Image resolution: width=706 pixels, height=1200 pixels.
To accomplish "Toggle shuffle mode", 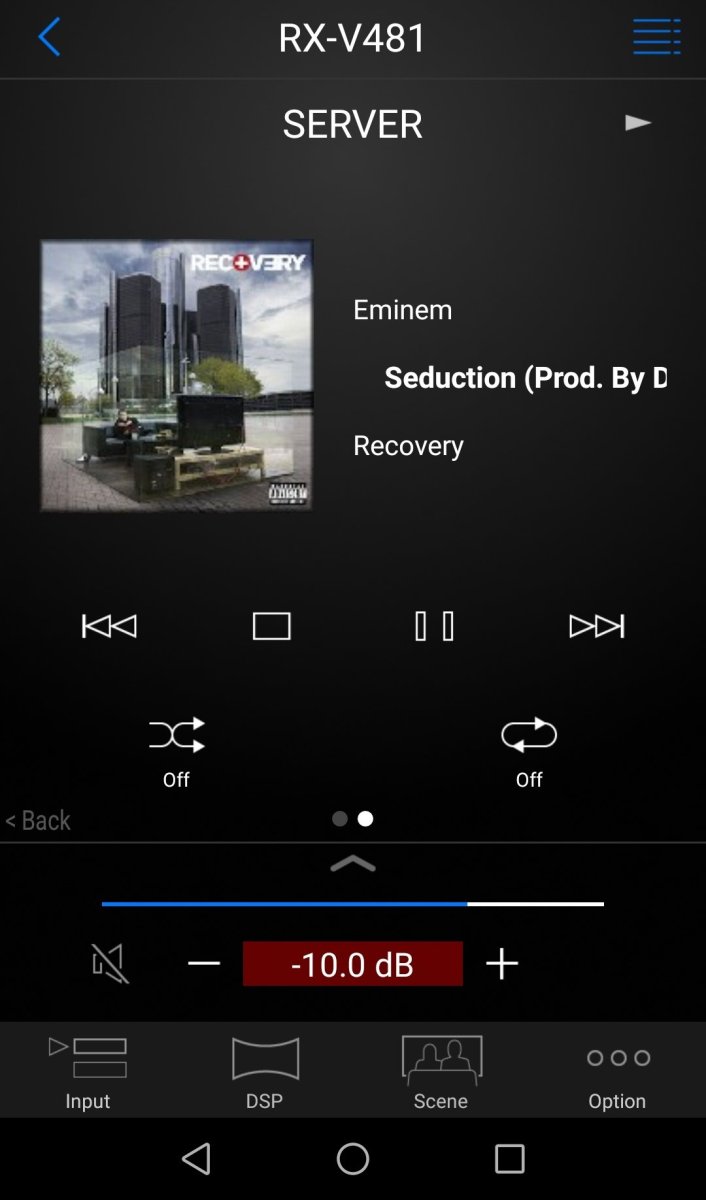I will tap(177, 735).
